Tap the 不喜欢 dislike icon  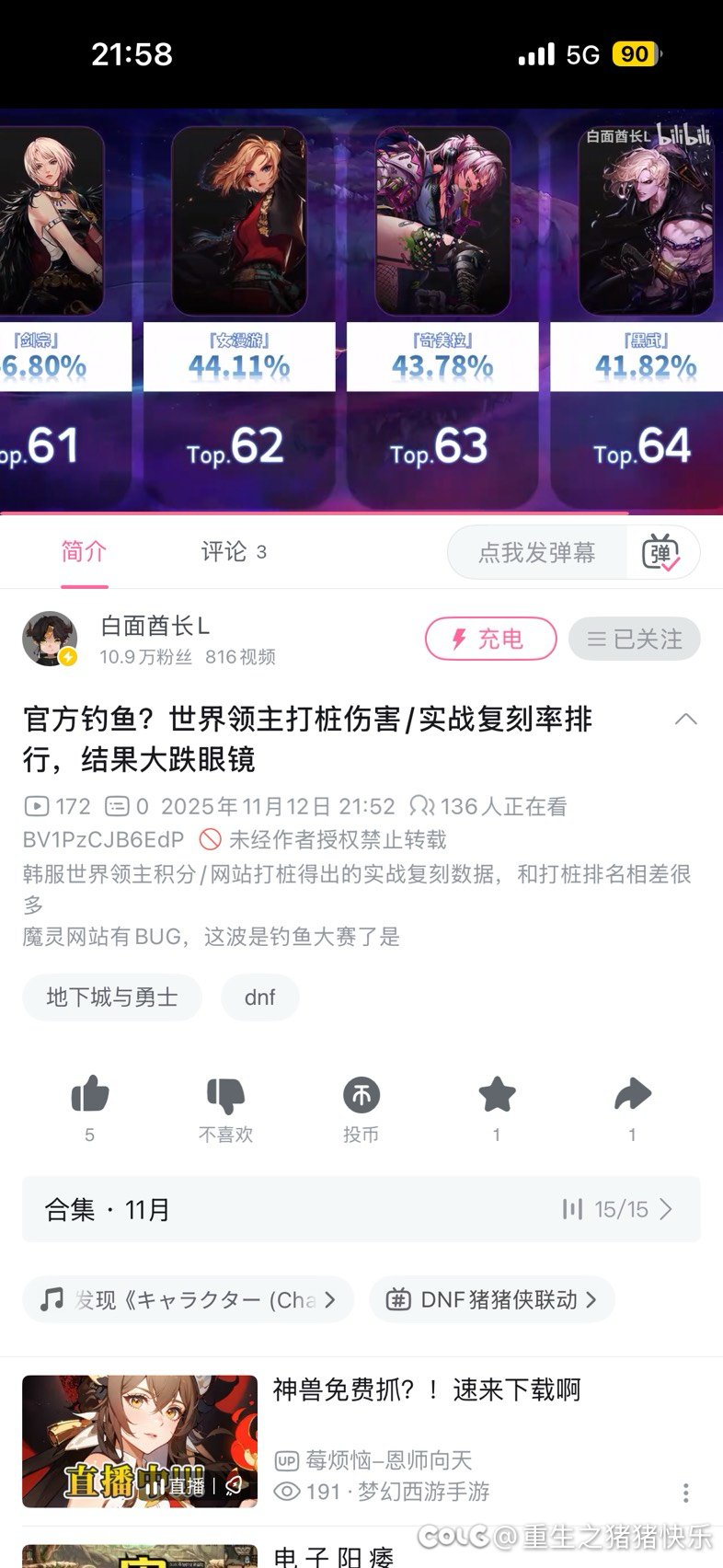[225, 1096]
